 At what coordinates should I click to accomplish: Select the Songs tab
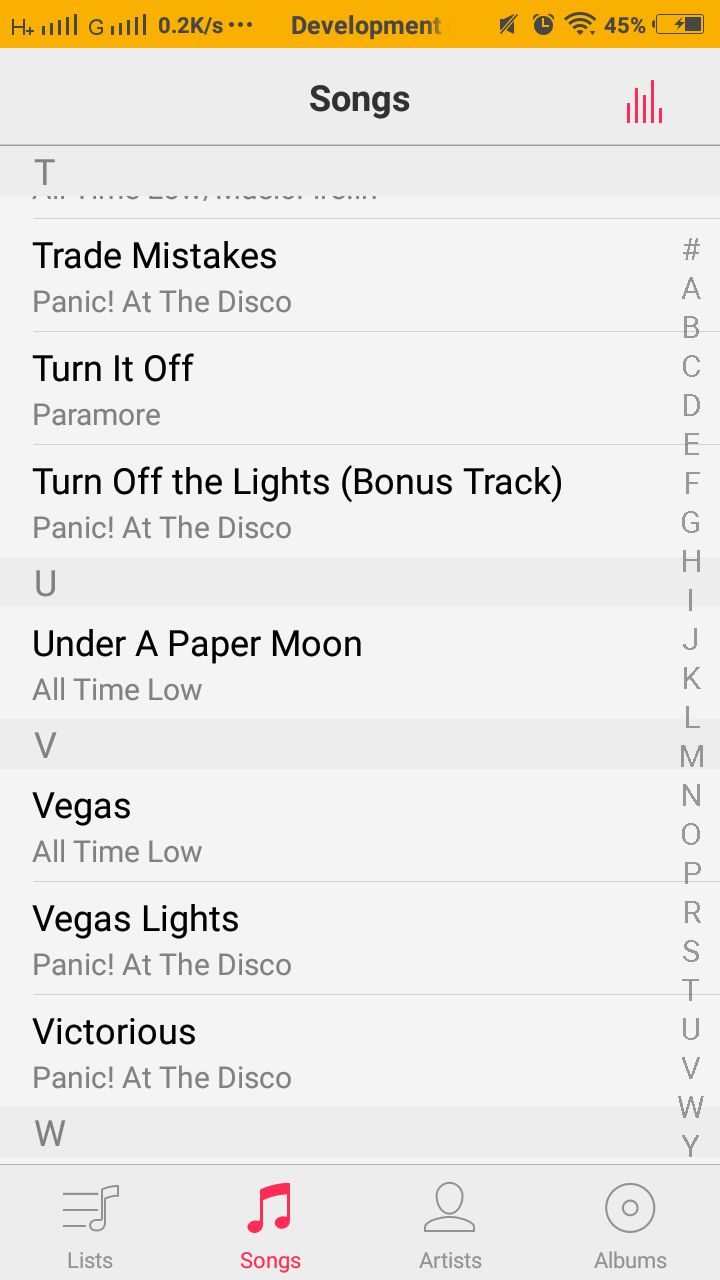270,1224
